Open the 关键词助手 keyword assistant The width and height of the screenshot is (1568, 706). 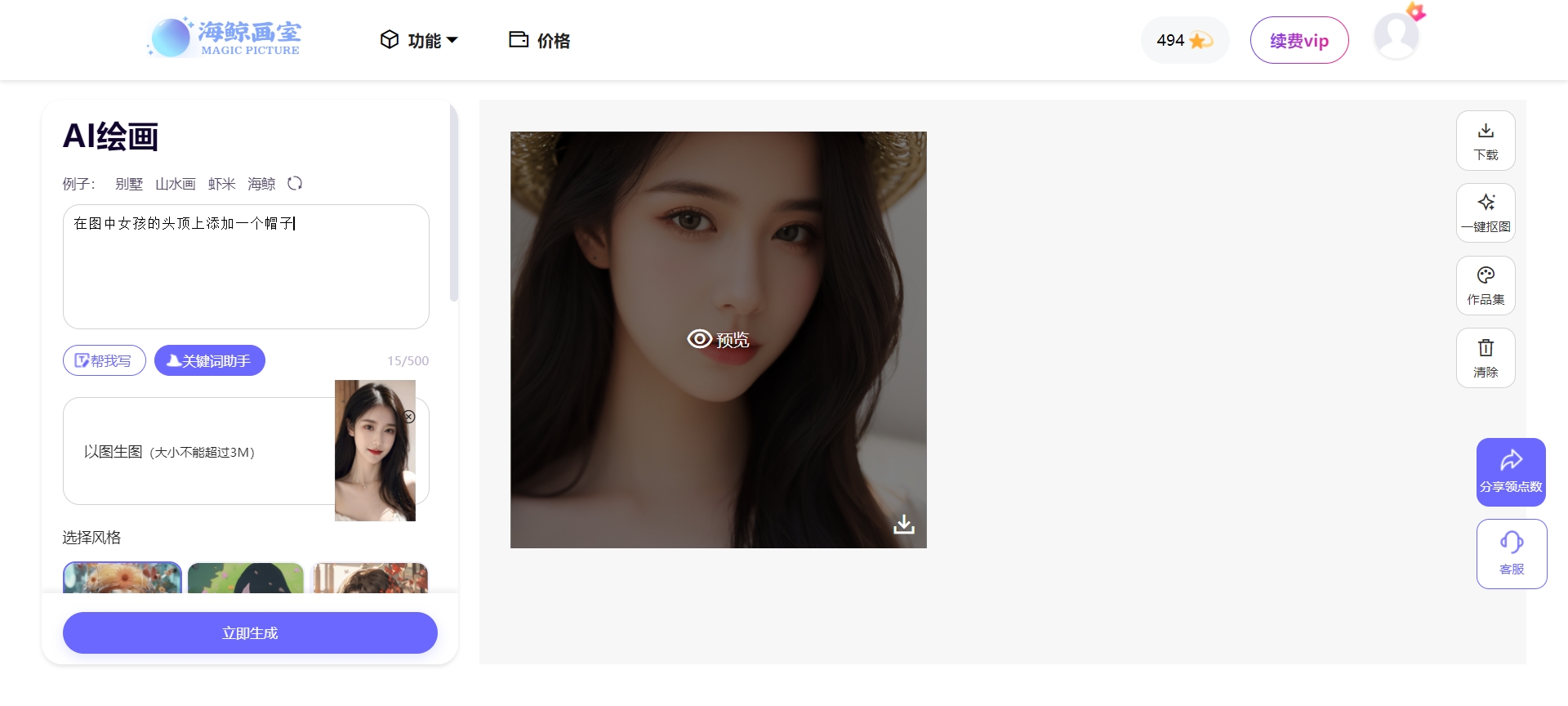[209, 360]
